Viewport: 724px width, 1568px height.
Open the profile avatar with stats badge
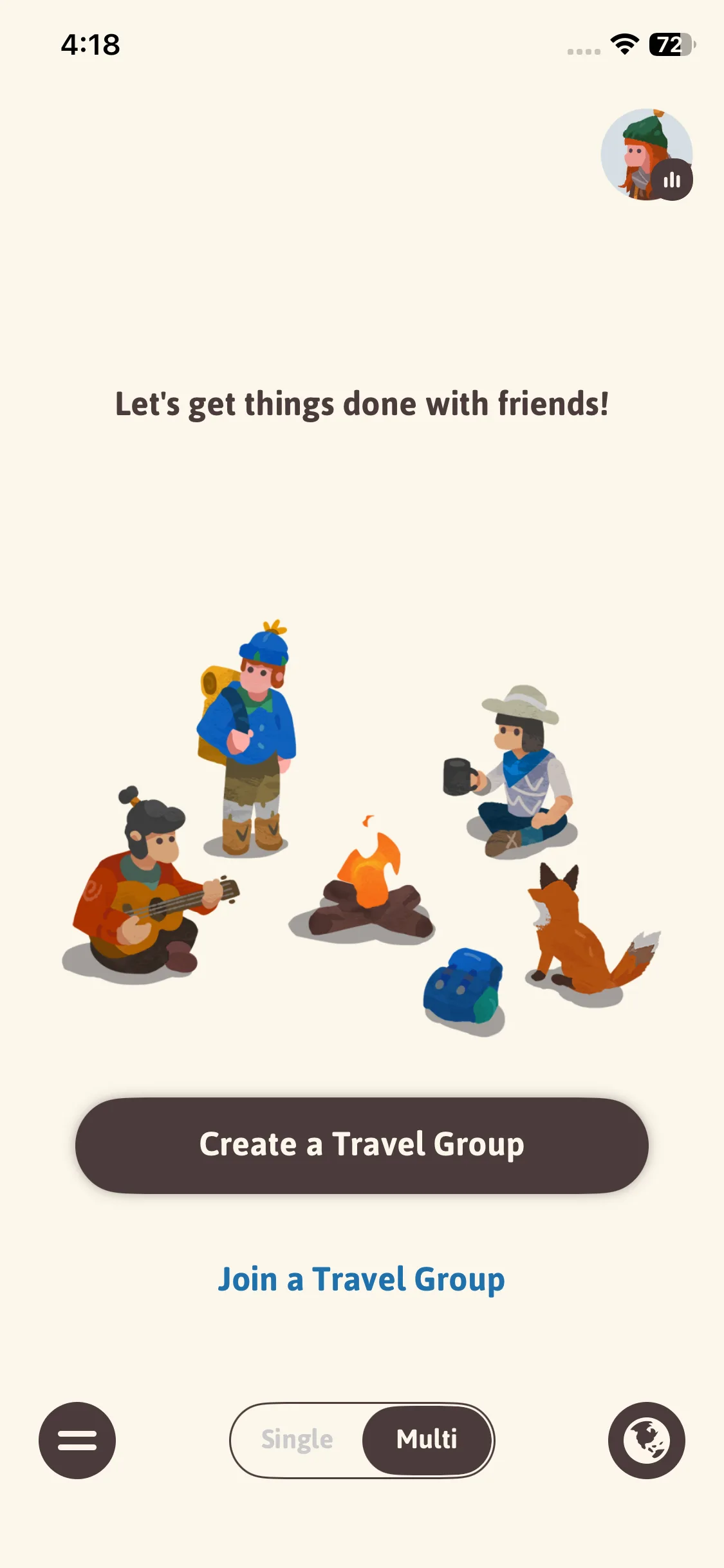(646, 154)
